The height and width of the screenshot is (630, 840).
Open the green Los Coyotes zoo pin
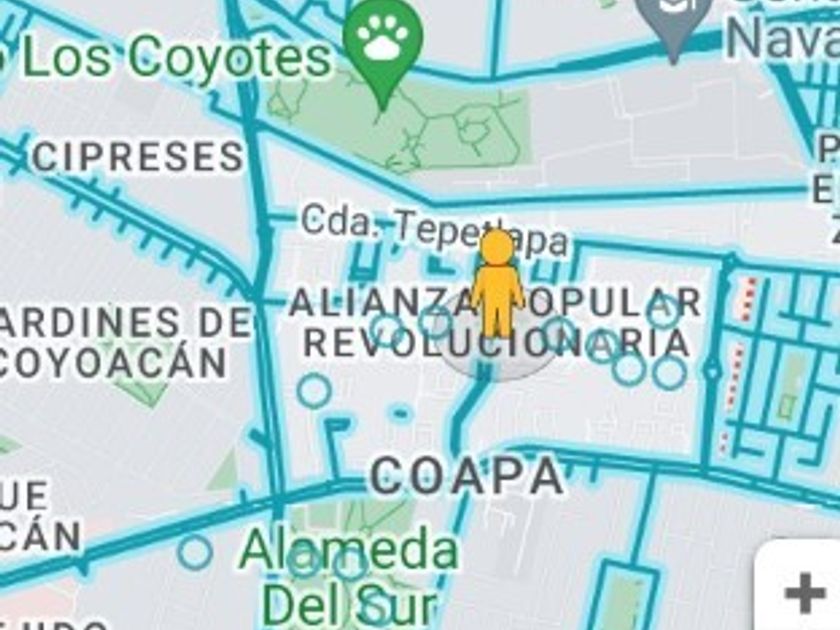pyautogui.click(x=382, y=42)
